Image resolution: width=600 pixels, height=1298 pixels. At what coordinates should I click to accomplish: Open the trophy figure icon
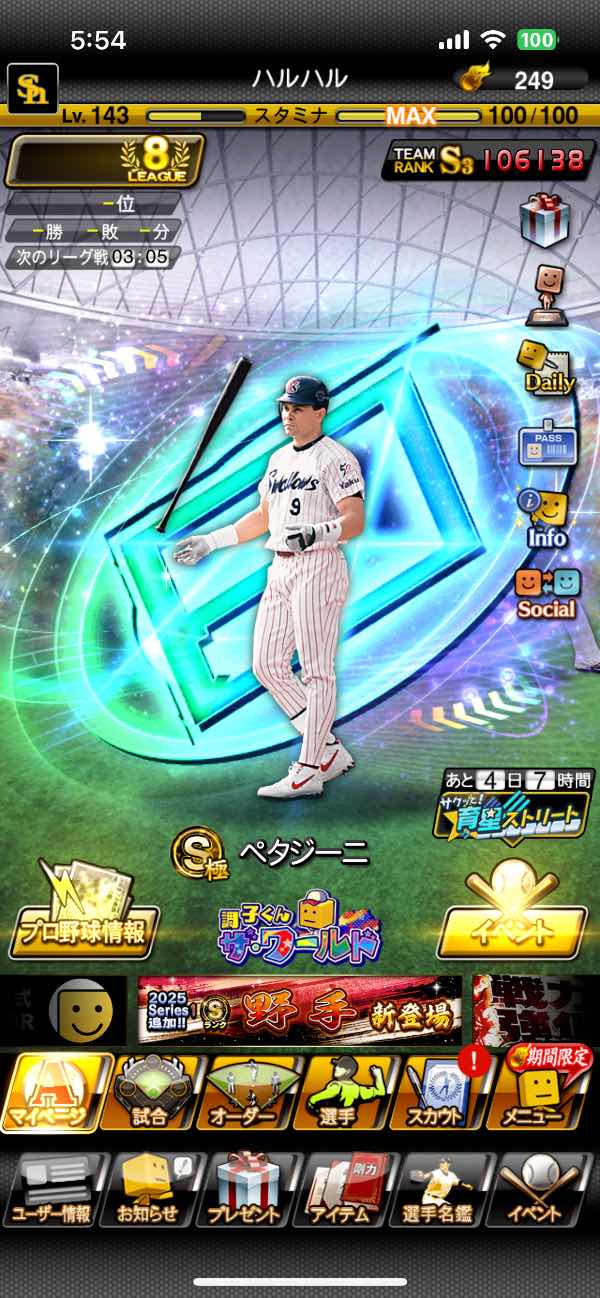click(546, 294)
